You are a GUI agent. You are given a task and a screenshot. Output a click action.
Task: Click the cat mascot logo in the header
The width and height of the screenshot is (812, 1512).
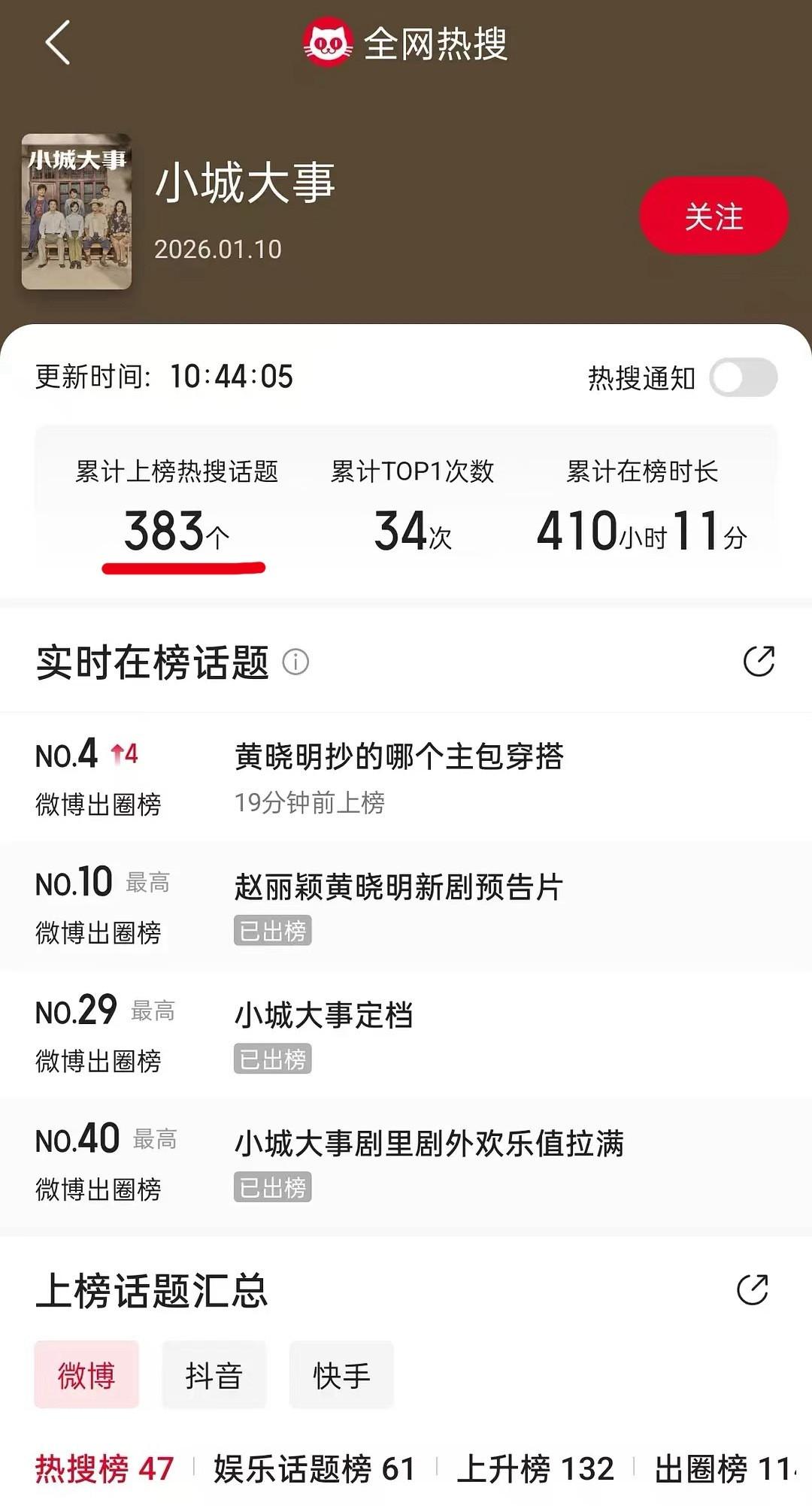pyautogui.click(x=326, y=44)
